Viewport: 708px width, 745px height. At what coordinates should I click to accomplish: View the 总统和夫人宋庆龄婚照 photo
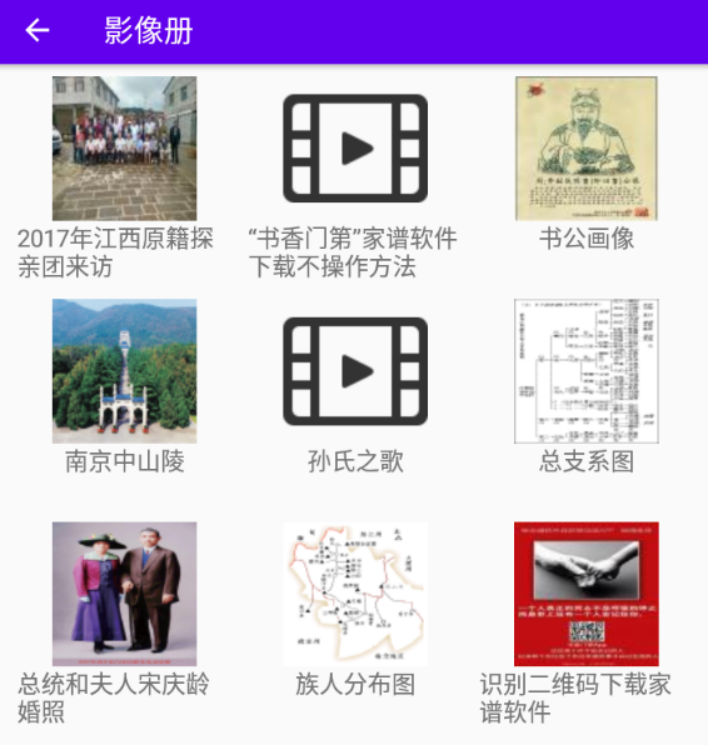coord(124,594)
